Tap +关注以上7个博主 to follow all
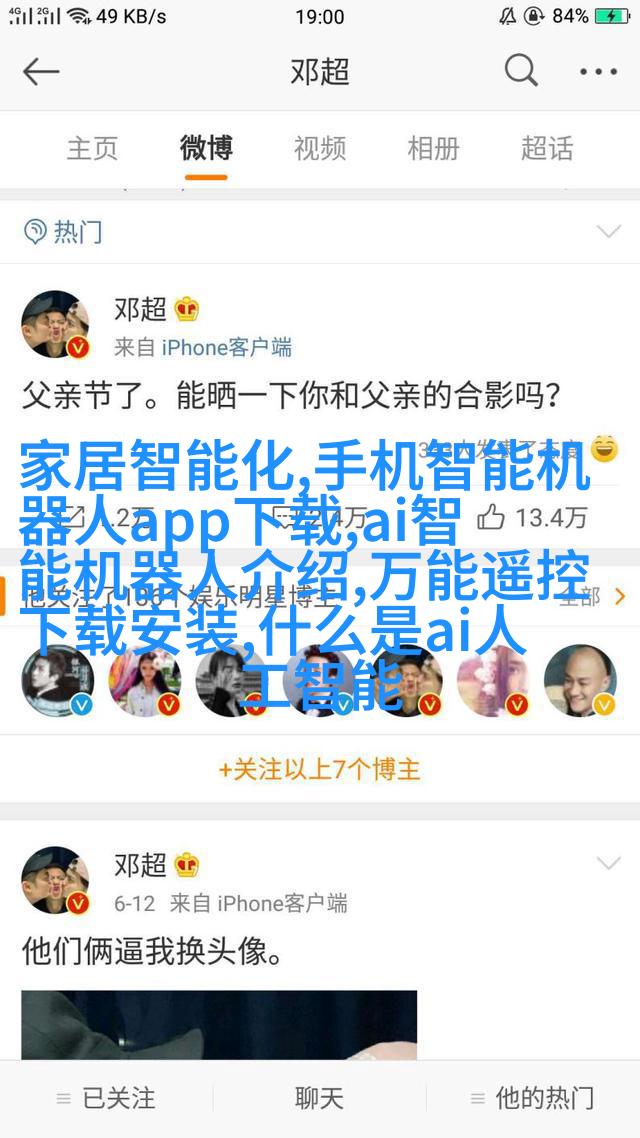This screenshot has height=1138, width=640. pyautogui.click(x=320, y=769)
